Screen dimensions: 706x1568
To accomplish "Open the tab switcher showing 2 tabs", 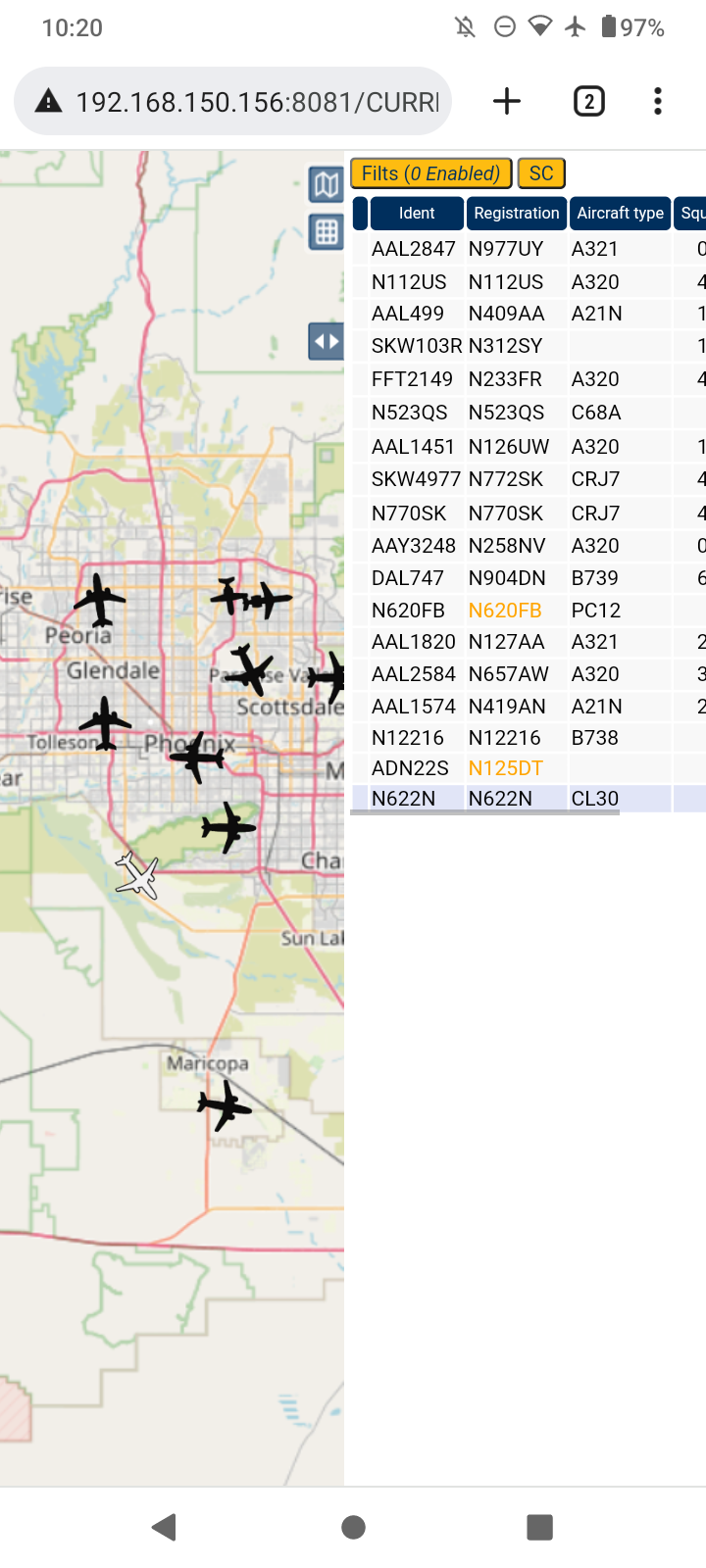I will pos(588,101).
